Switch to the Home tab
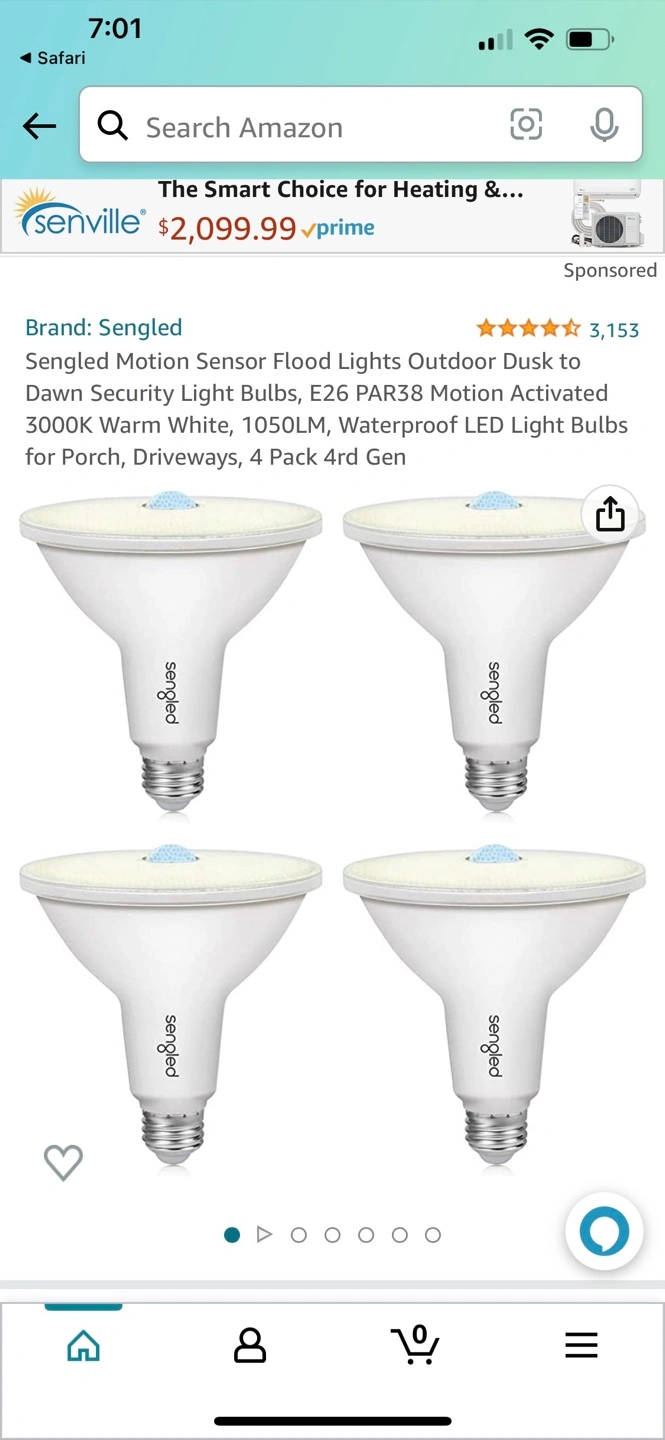 pos(83,1345)
